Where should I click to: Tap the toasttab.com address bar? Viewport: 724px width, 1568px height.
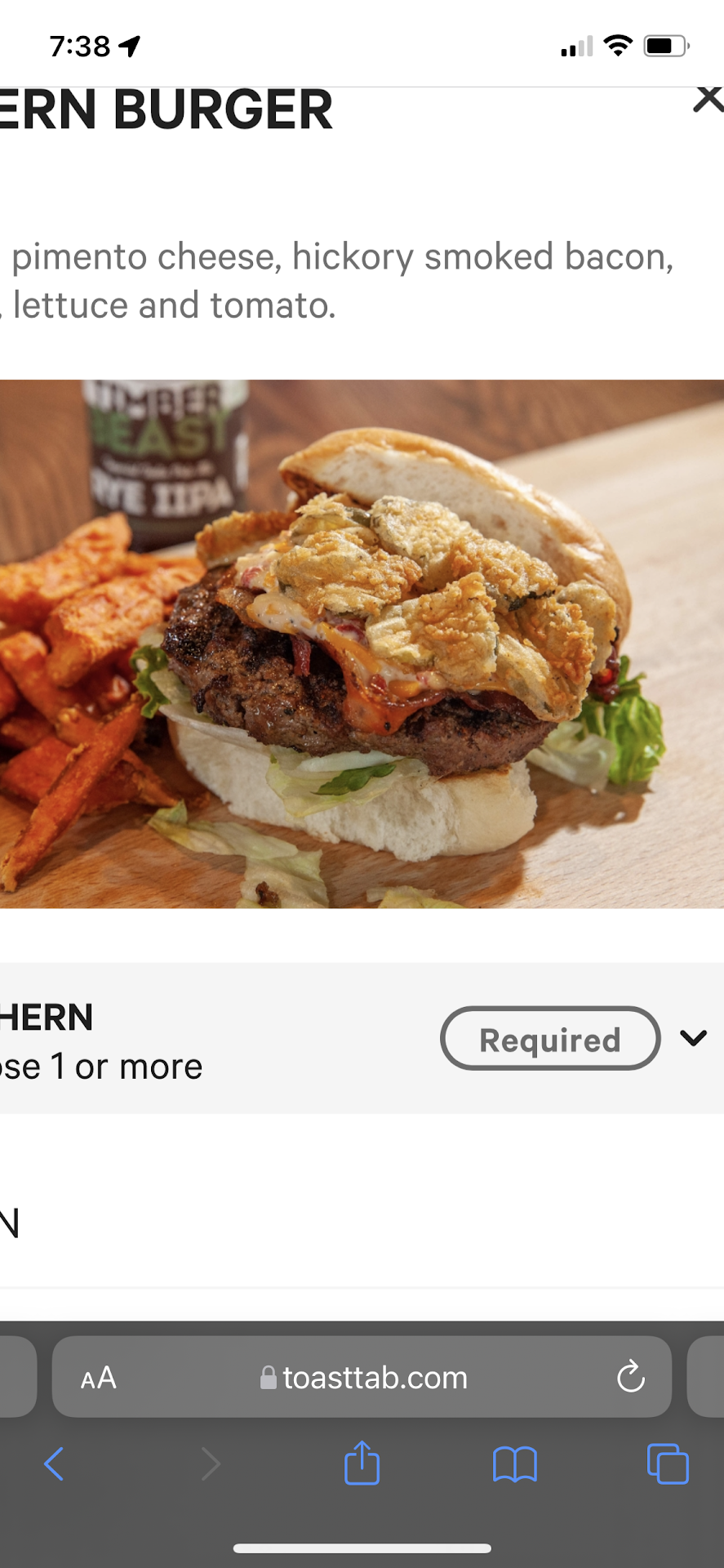(x=363, y=1379)
